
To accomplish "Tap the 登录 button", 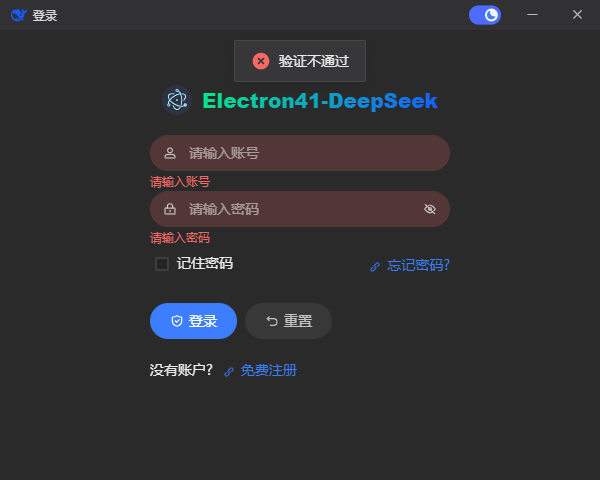I will (193, 321).
